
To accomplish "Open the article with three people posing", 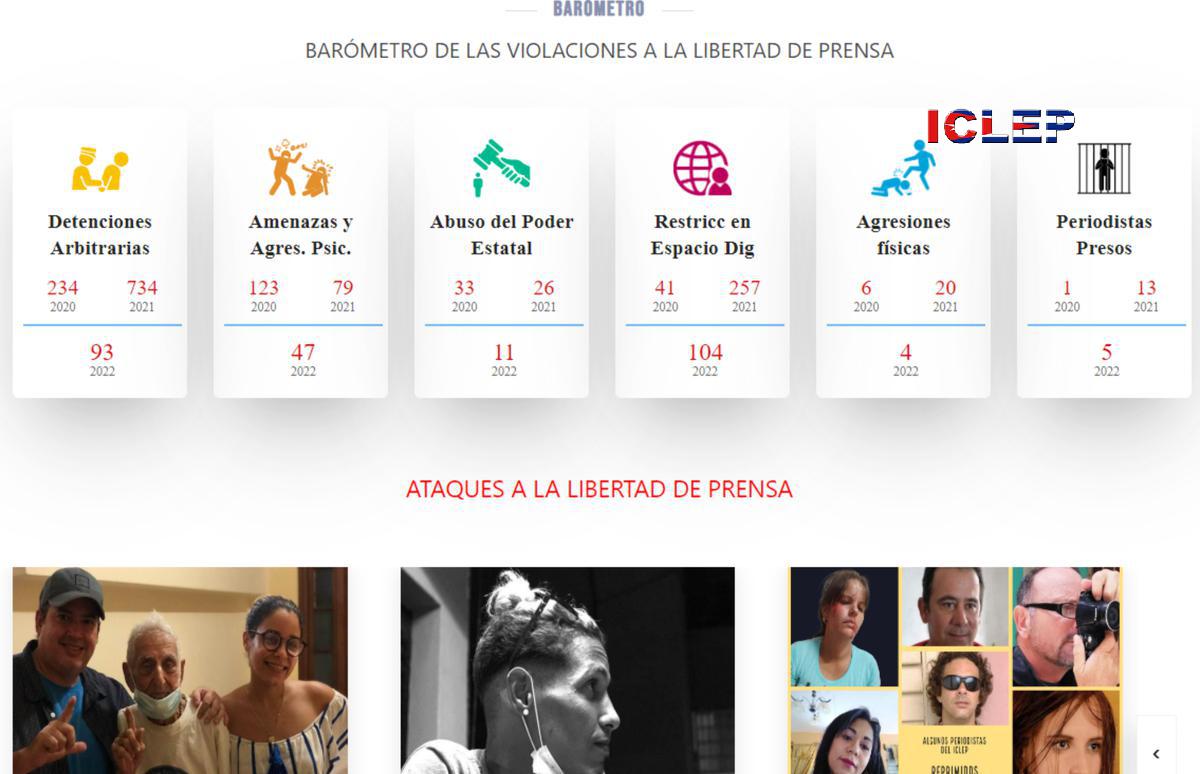I will (x=180, y=670).
